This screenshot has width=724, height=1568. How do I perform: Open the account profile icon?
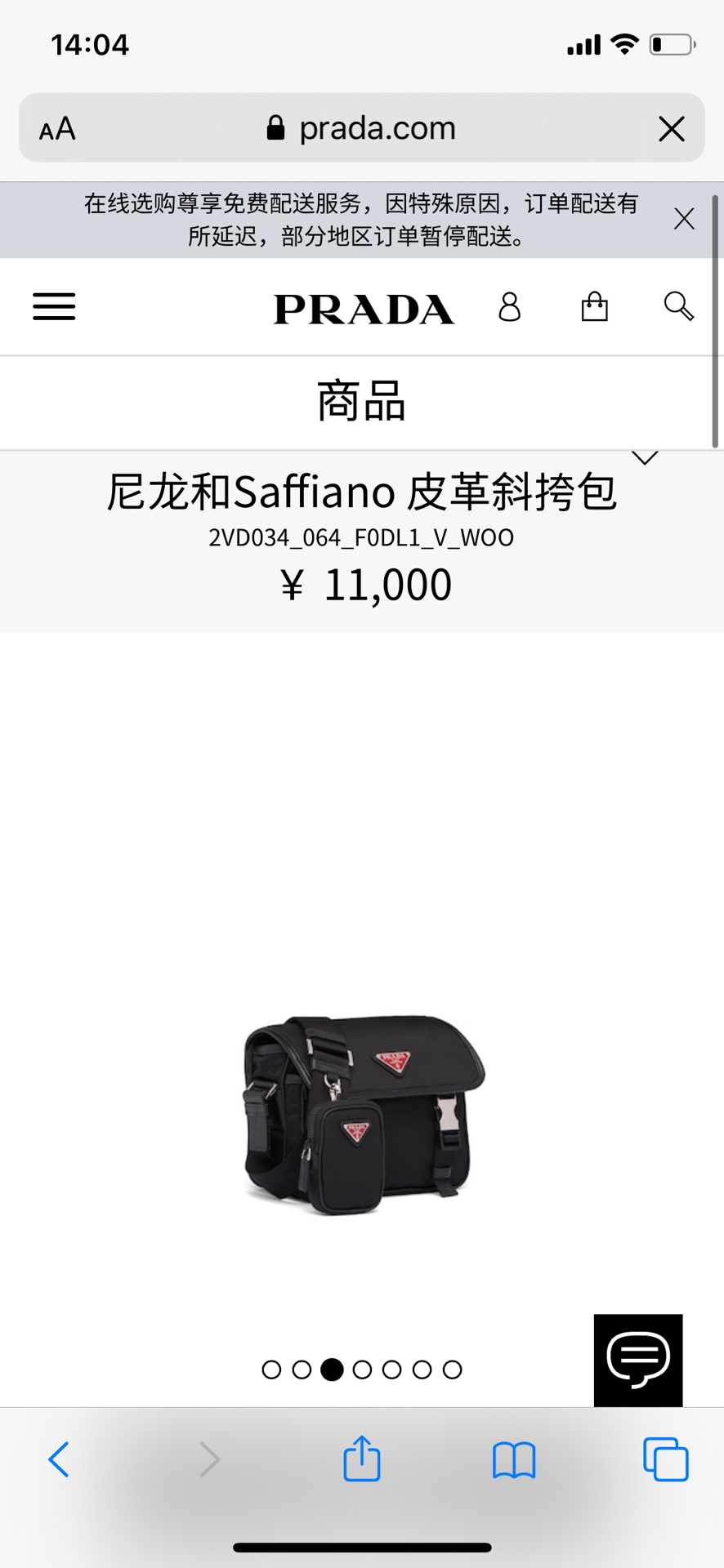coord(509,307)
